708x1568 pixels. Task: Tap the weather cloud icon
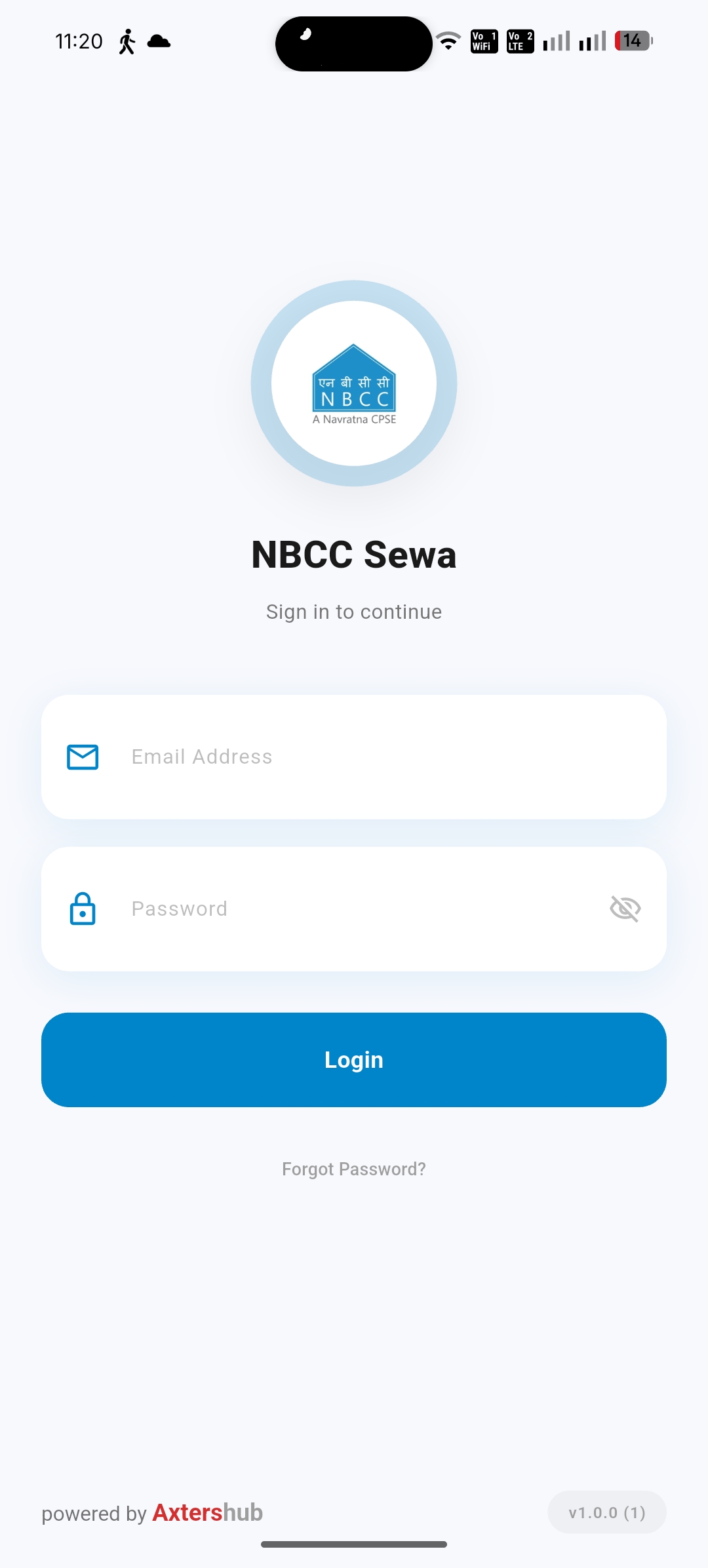point(157,42)
